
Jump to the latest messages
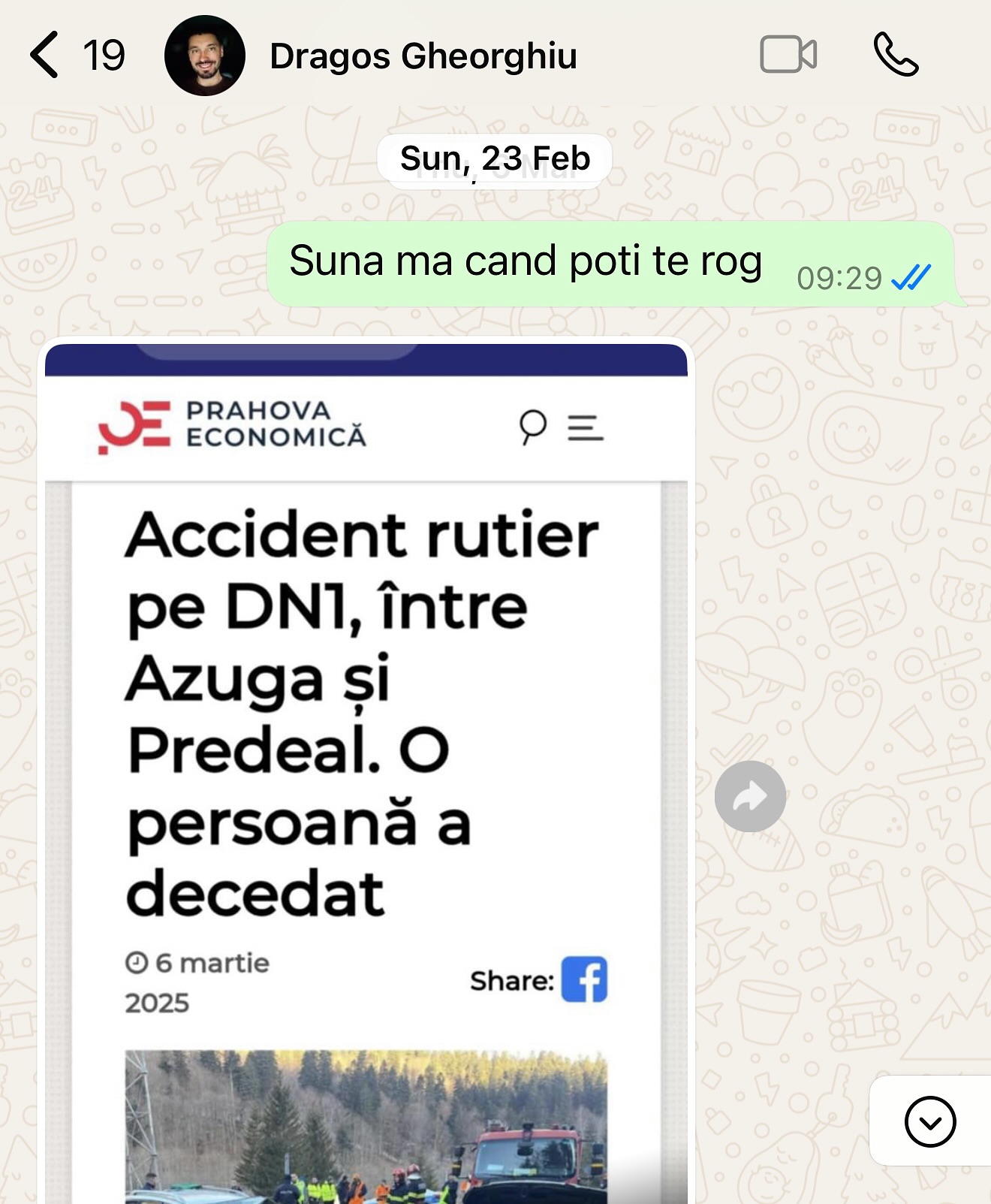[929, 1121]
